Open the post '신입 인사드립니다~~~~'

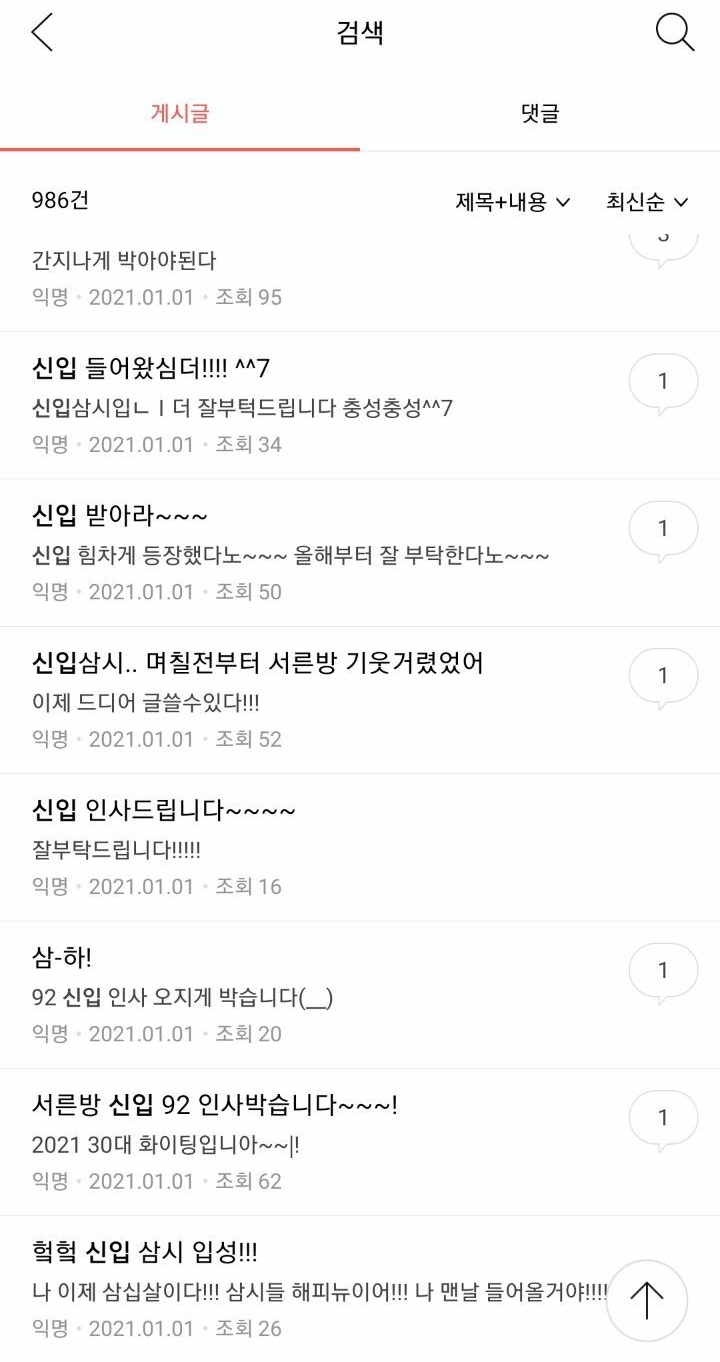point(164,810)
